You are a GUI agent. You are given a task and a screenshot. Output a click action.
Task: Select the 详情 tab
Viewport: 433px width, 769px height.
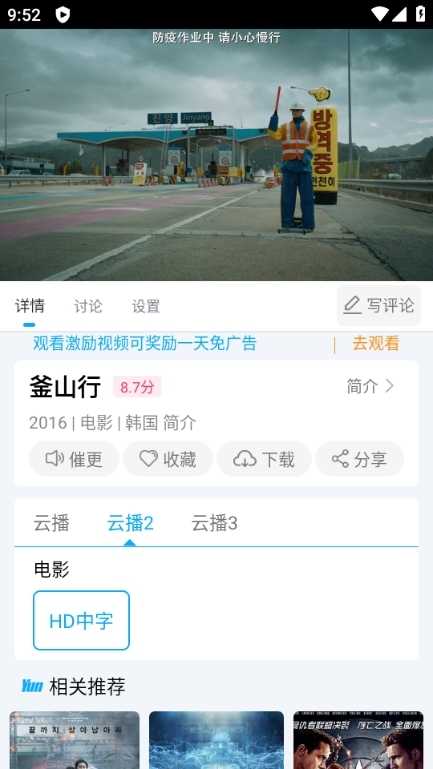(x=30, y=306)
